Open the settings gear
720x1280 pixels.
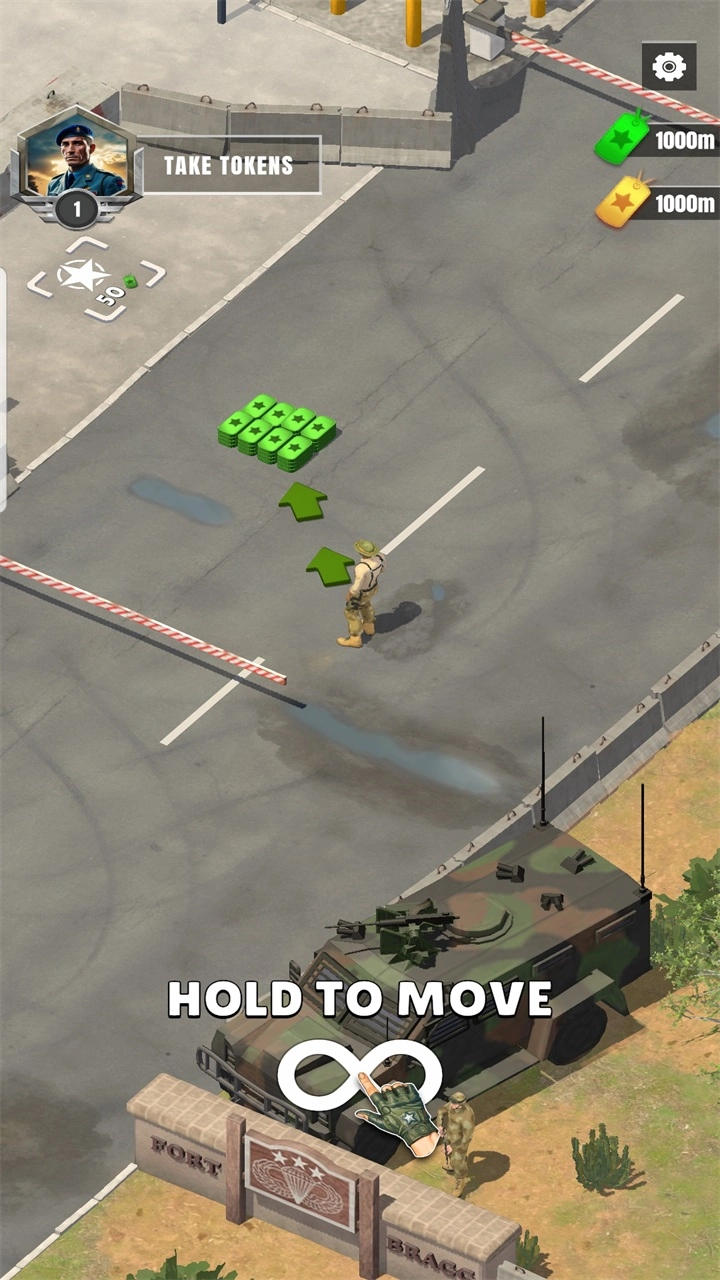point(669,67)
